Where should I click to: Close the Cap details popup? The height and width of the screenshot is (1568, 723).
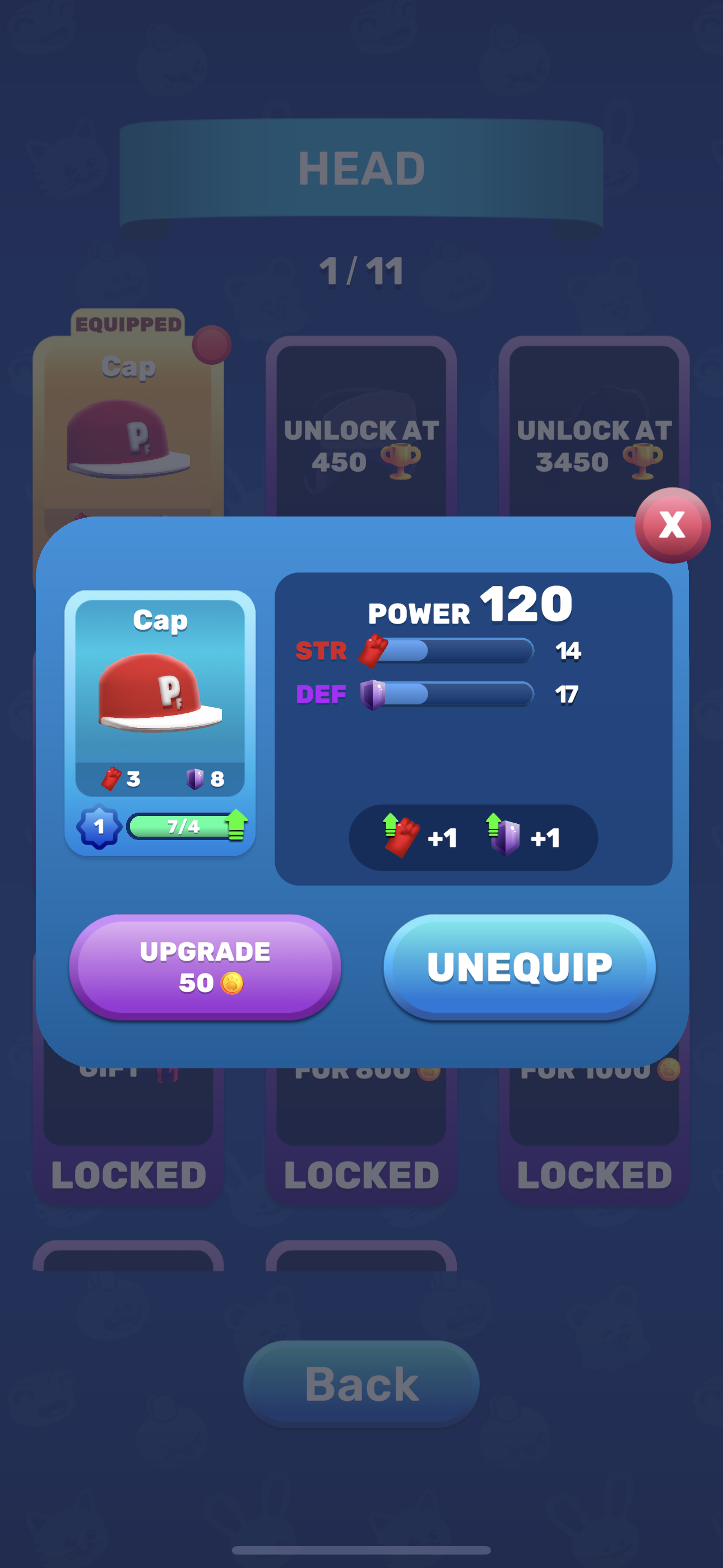pyautogui.click(x=672, y=525)
